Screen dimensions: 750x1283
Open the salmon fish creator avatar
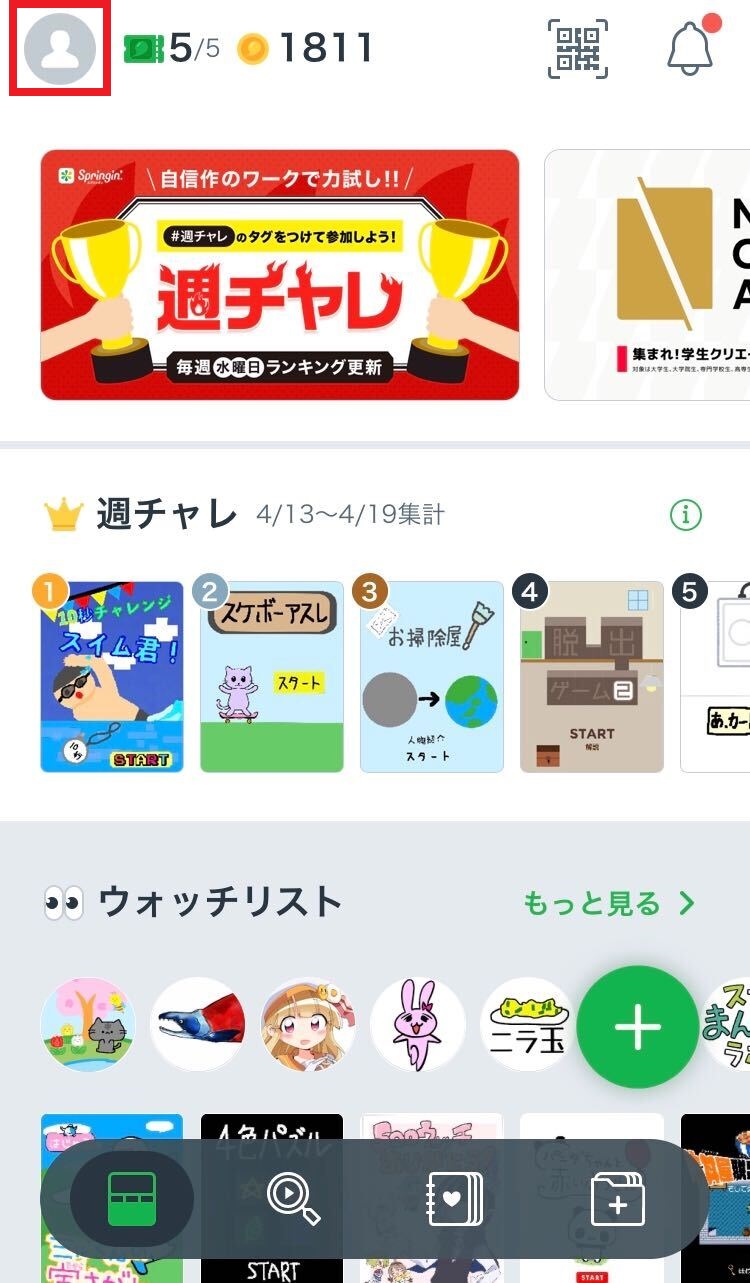click(197, 1025)
